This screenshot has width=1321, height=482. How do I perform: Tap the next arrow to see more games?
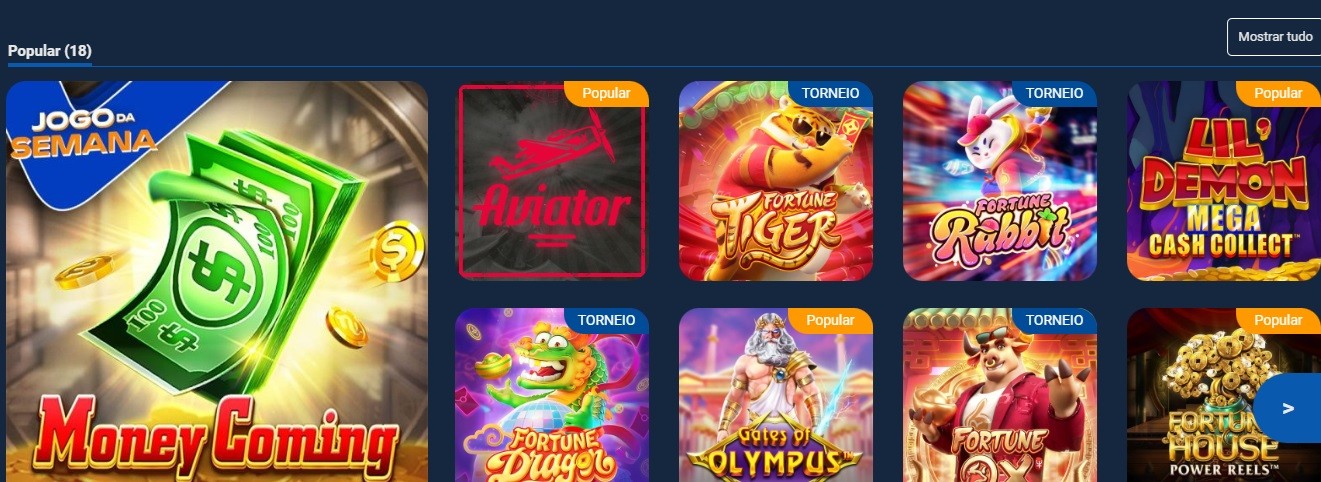pyautogui.click(x=1288, y=408)
